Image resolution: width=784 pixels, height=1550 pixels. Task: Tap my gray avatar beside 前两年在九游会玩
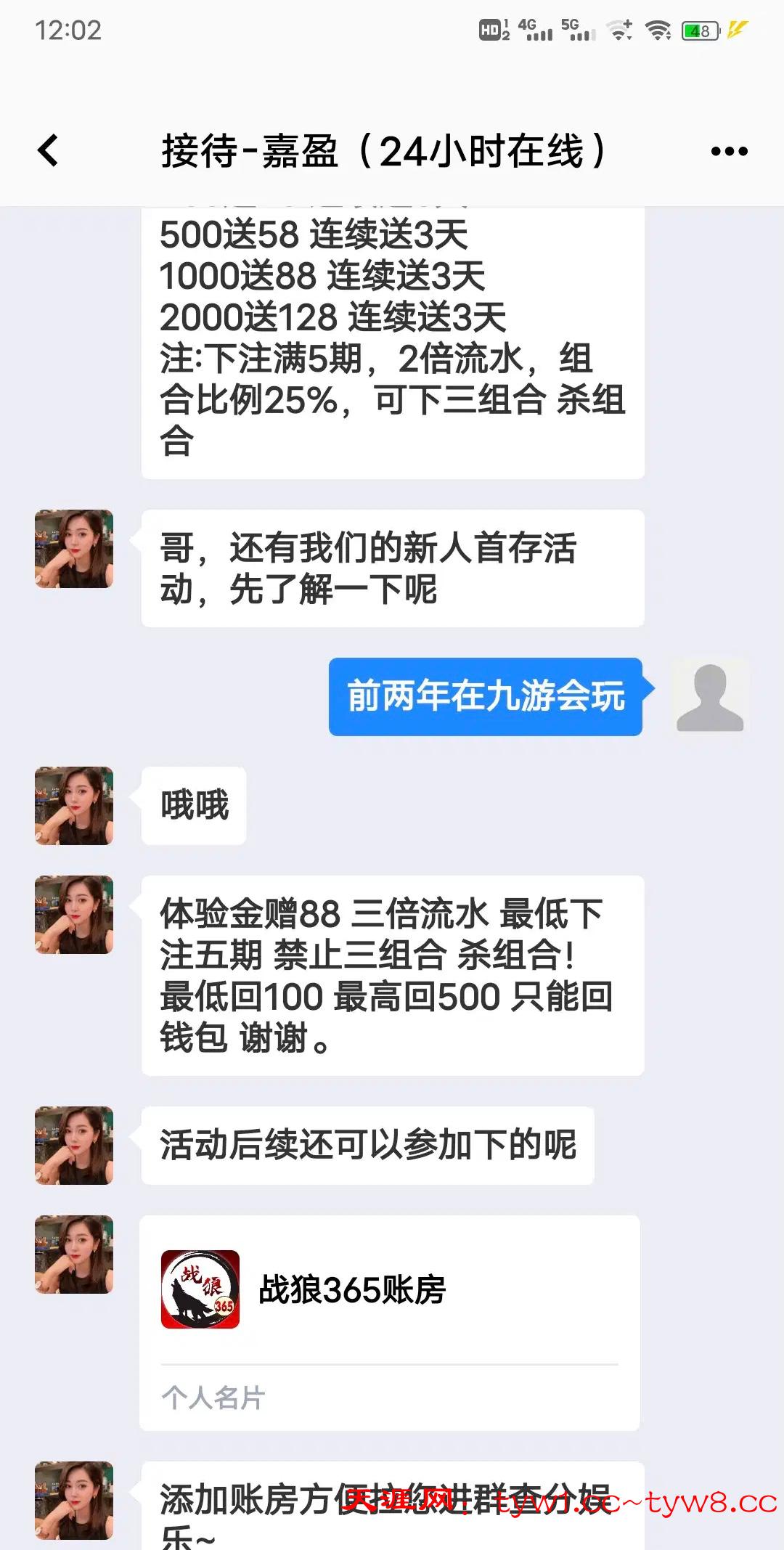709,696
